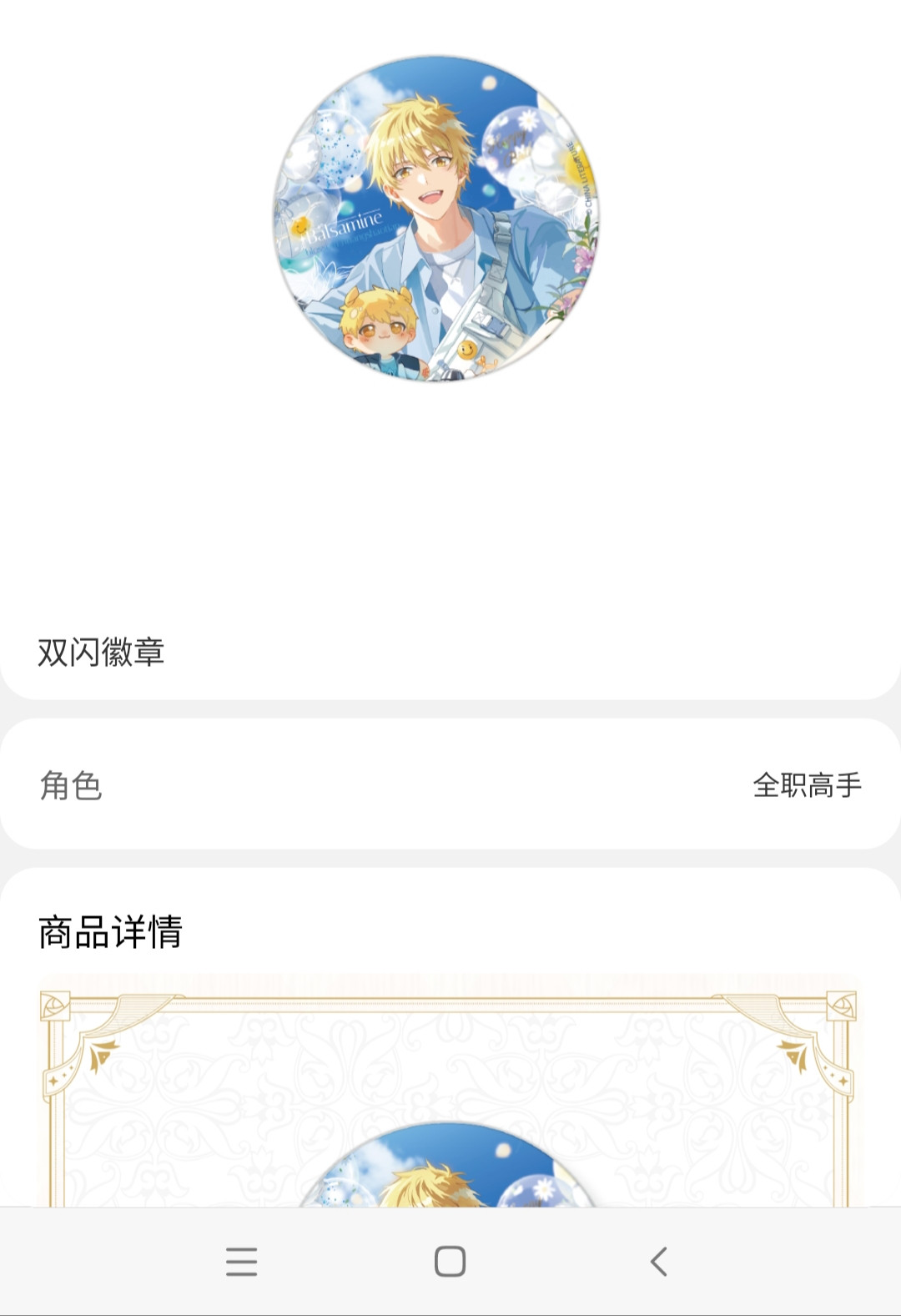Open the badge product image

437,219
